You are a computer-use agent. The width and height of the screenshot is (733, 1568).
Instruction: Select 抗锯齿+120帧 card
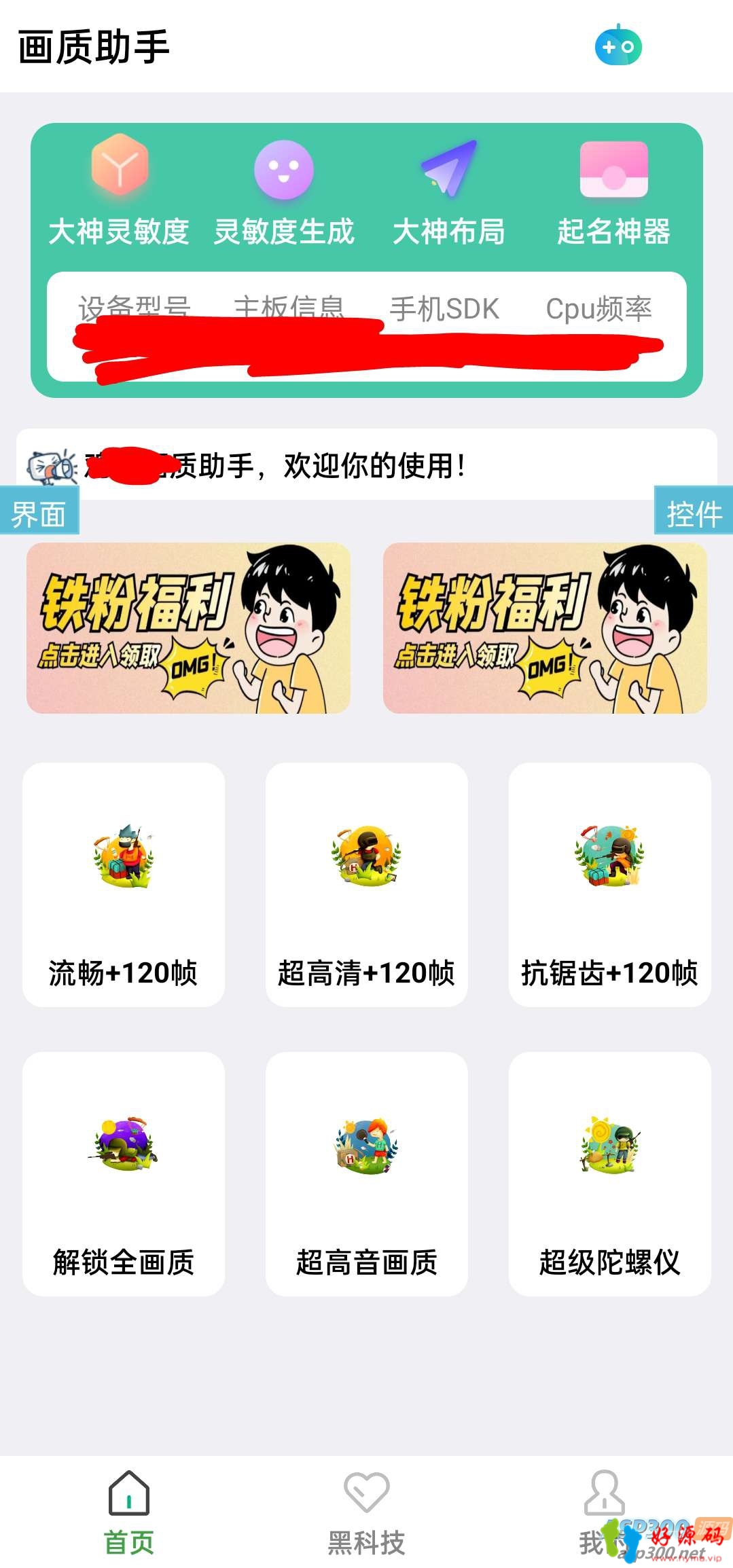point(609,884)
